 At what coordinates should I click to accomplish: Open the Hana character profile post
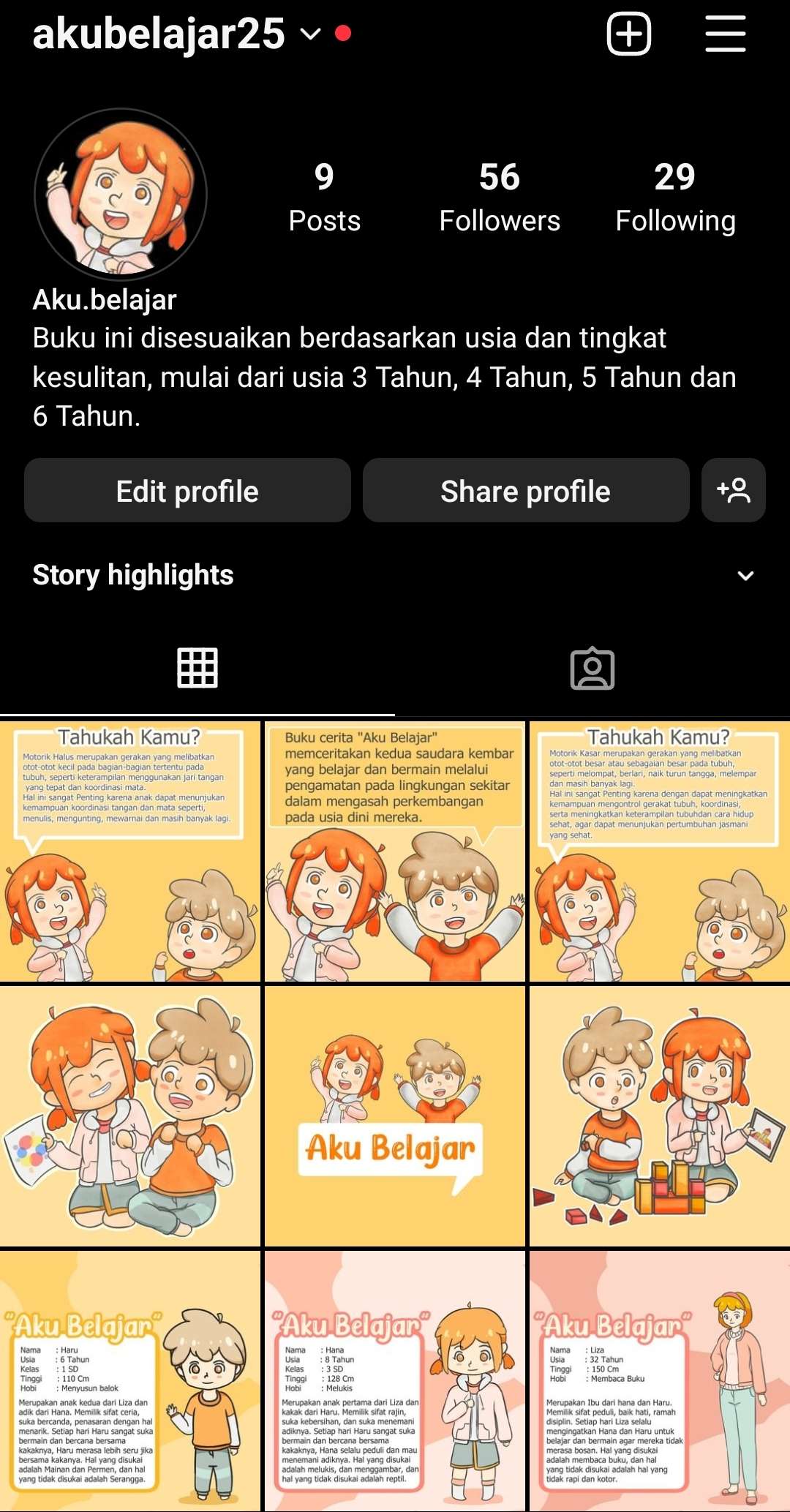[x=395, y=1381]
